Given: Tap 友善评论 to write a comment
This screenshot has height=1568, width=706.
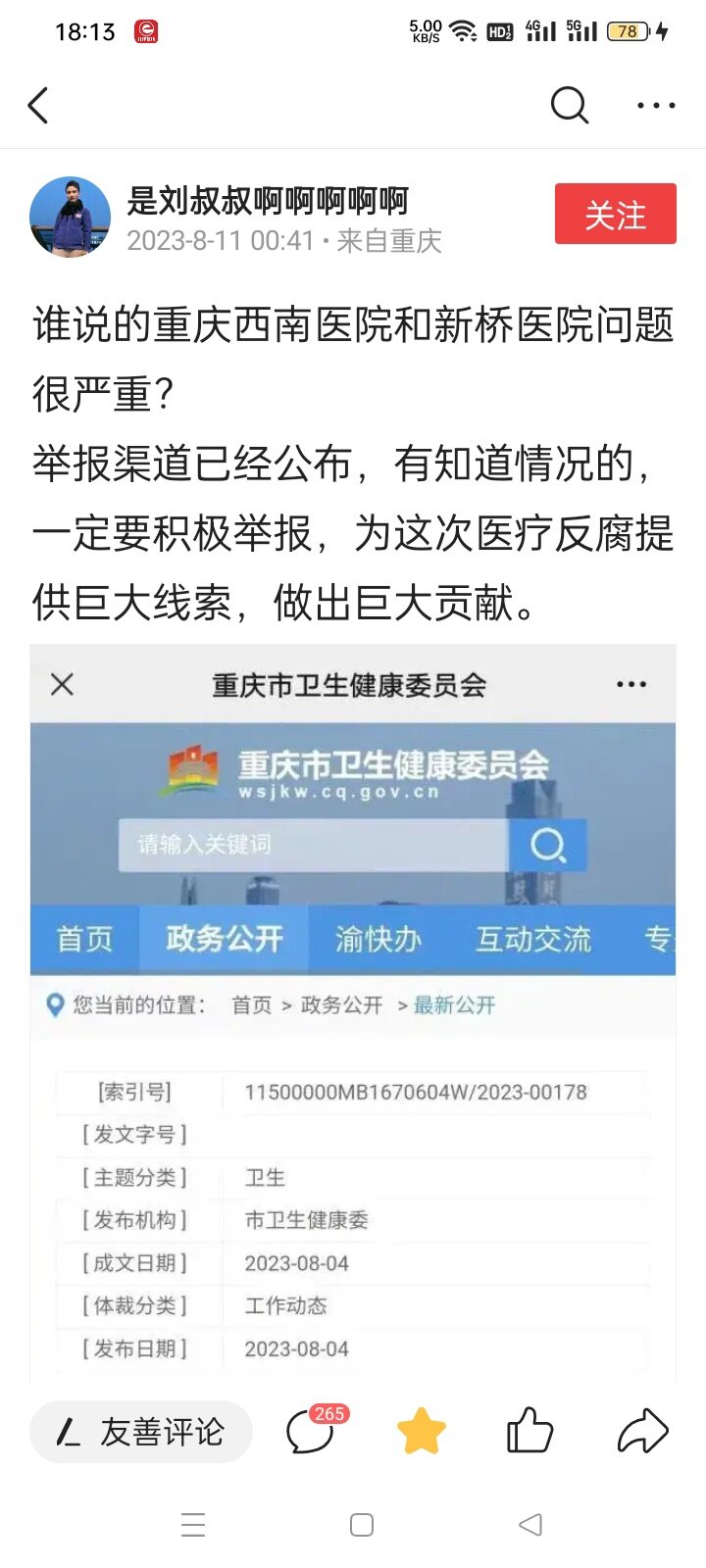Looking at the screenshot, I should pos(141,1432).
